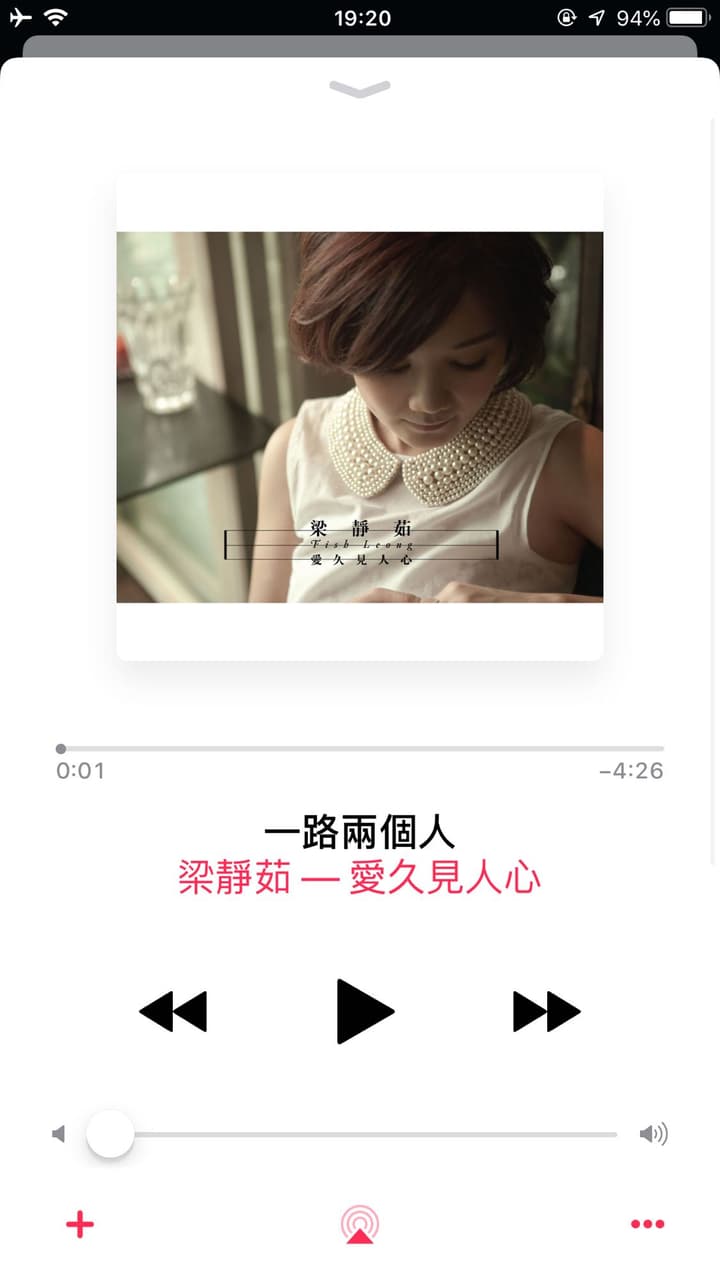The width and height of the screenshot is (720, 1280).
Task: Open the AirPlay output picker
Action: [360, 1224]
